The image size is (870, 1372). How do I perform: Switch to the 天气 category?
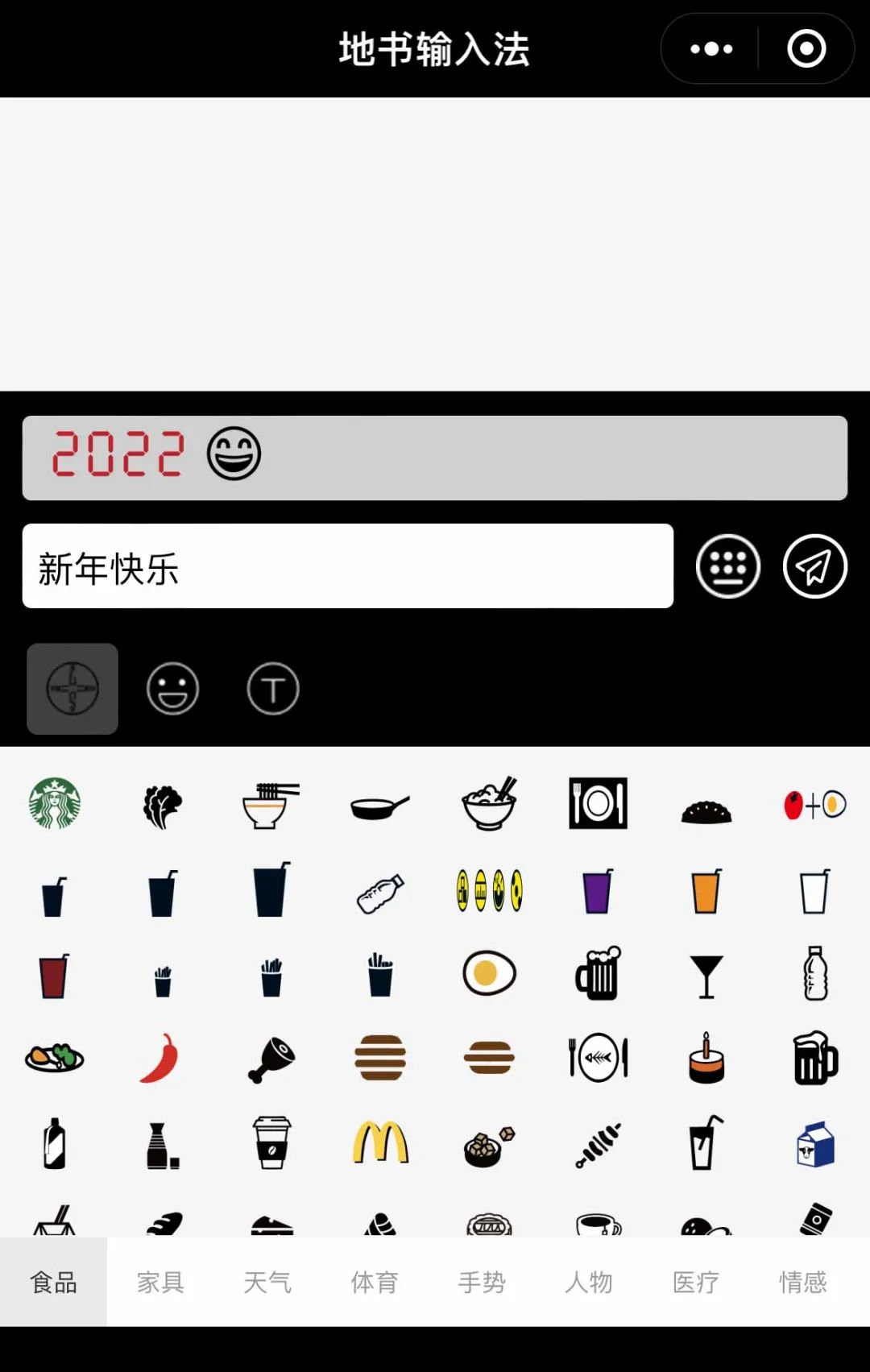tap(267, 1282)
